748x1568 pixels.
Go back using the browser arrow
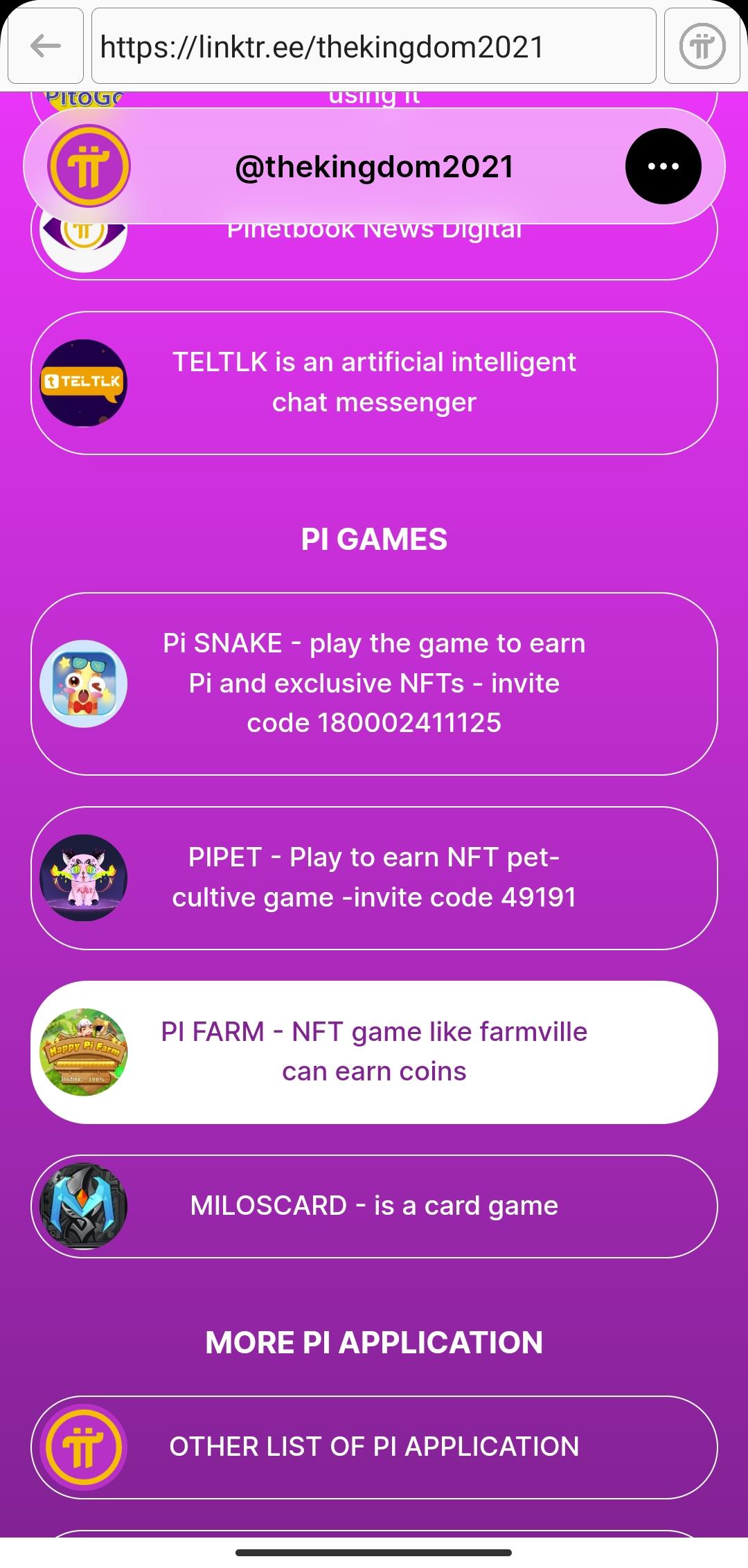[46, 46]
